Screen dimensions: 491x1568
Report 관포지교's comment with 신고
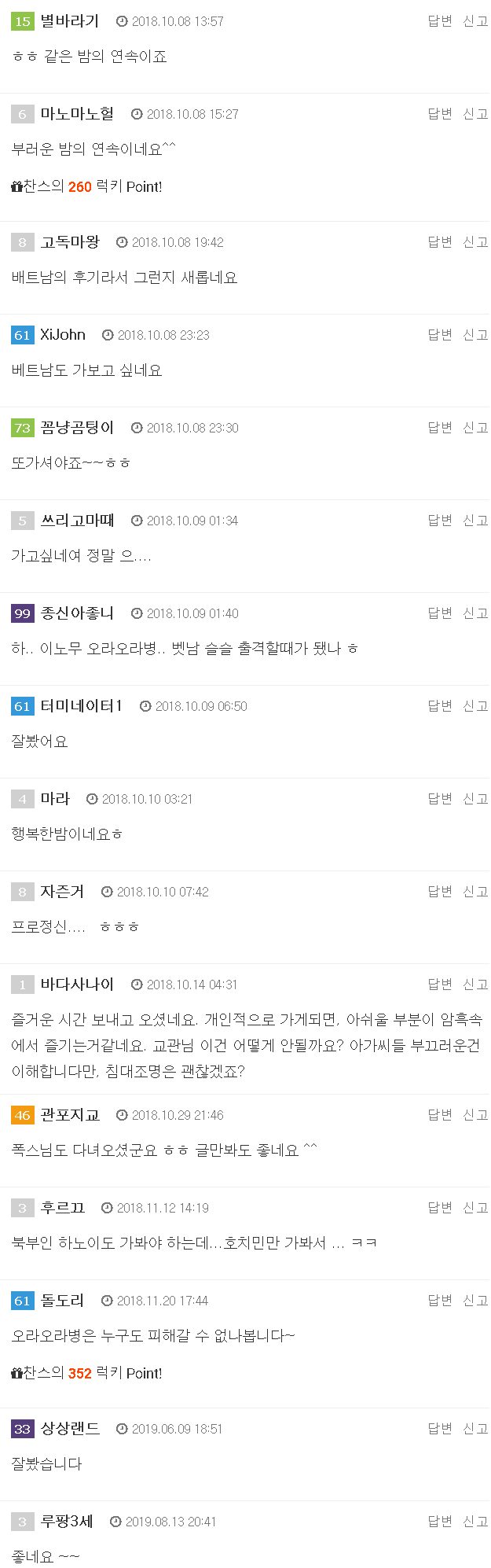click(475, 1115)
